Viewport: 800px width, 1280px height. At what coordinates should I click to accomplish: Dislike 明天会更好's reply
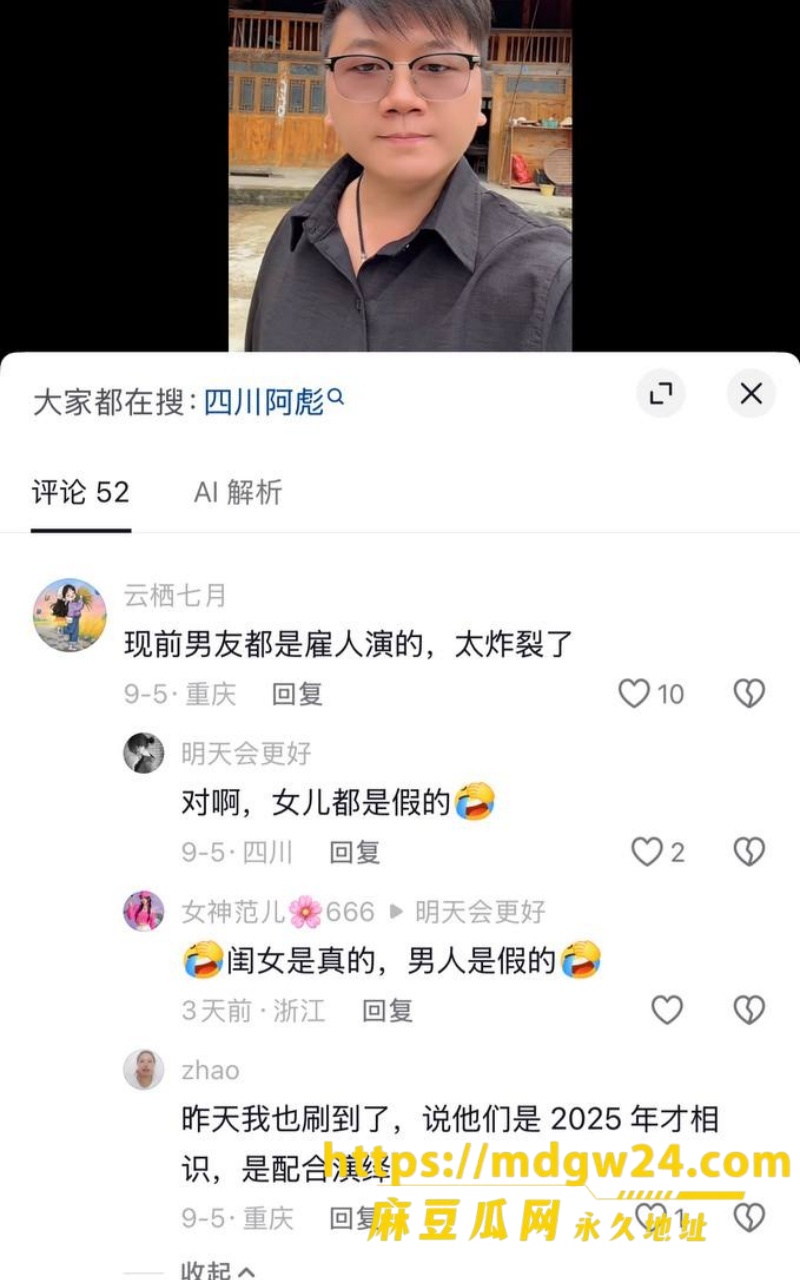click(749, 852)
